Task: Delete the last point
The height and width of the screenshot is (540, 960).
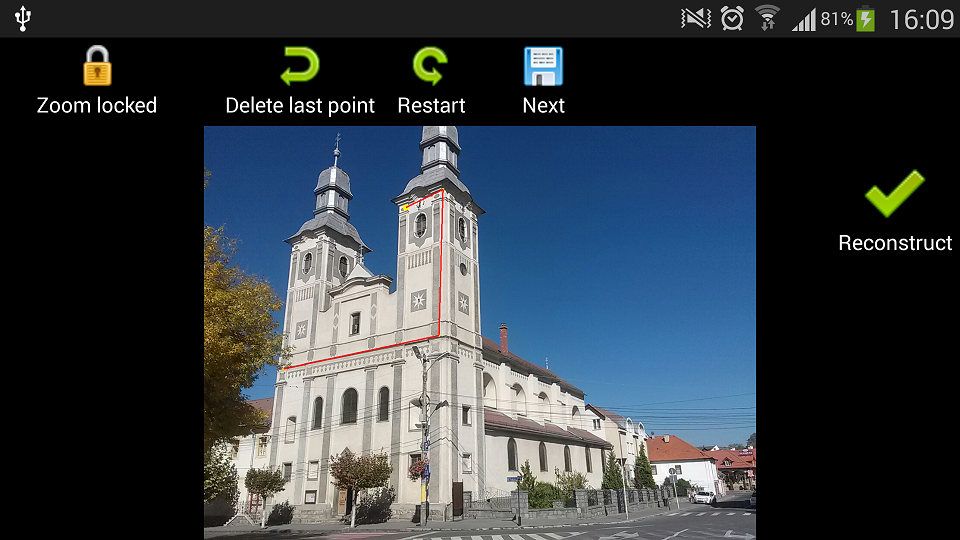Action: coord(300,67)
